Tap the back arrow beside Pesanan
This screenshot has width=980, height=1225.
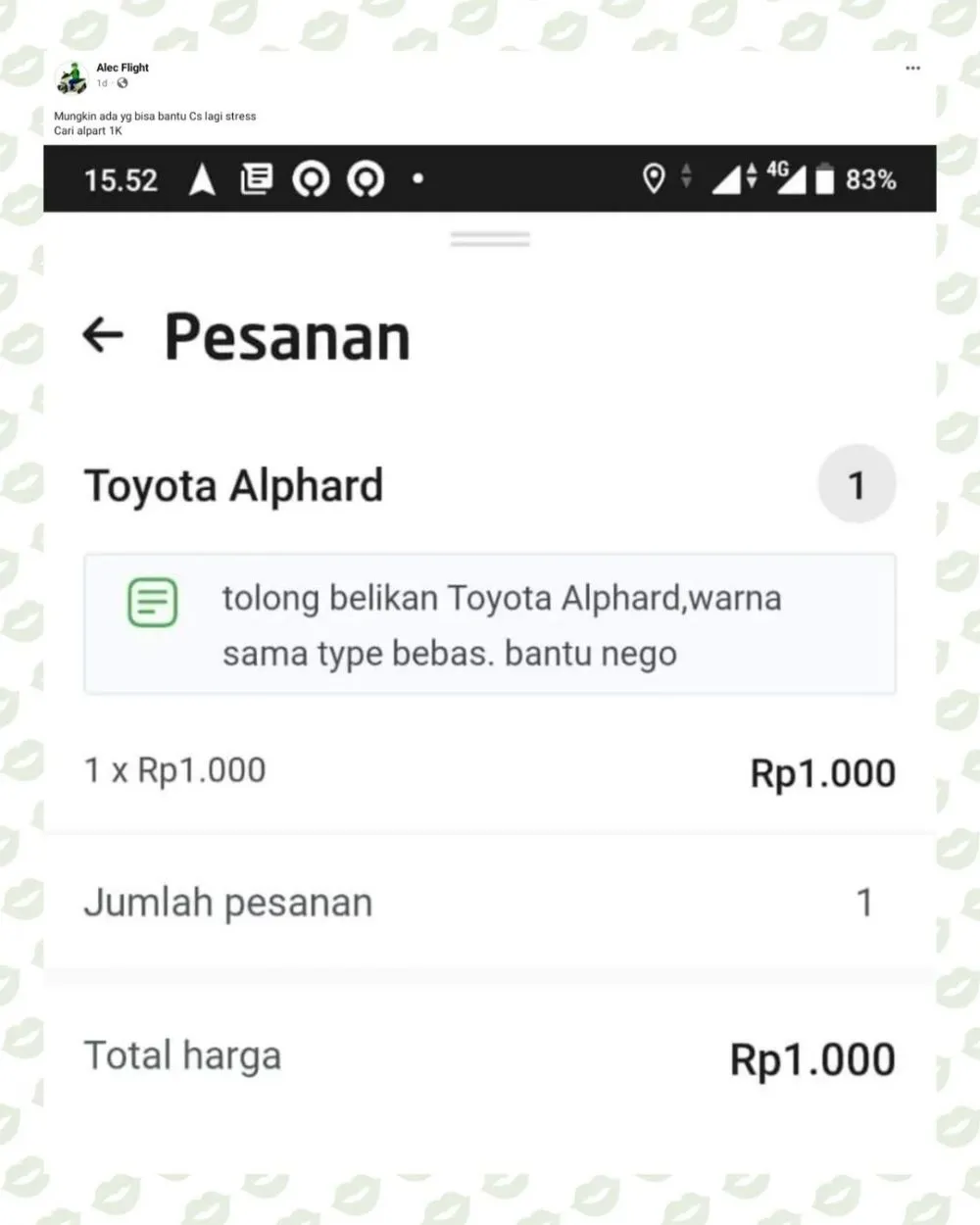(x=103, y=336)
